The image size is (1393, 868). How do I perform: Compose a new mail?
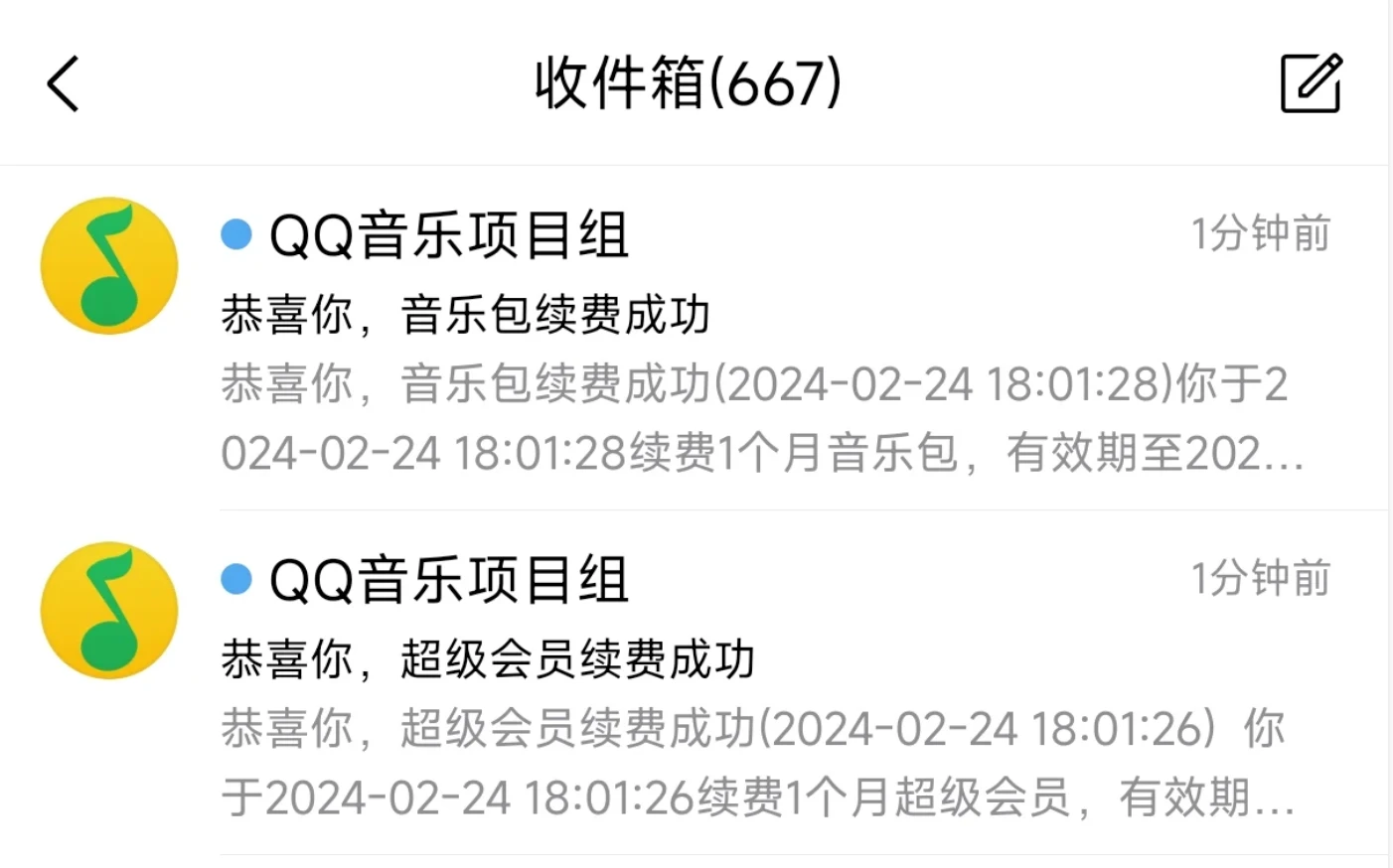tap(1311, 83)
